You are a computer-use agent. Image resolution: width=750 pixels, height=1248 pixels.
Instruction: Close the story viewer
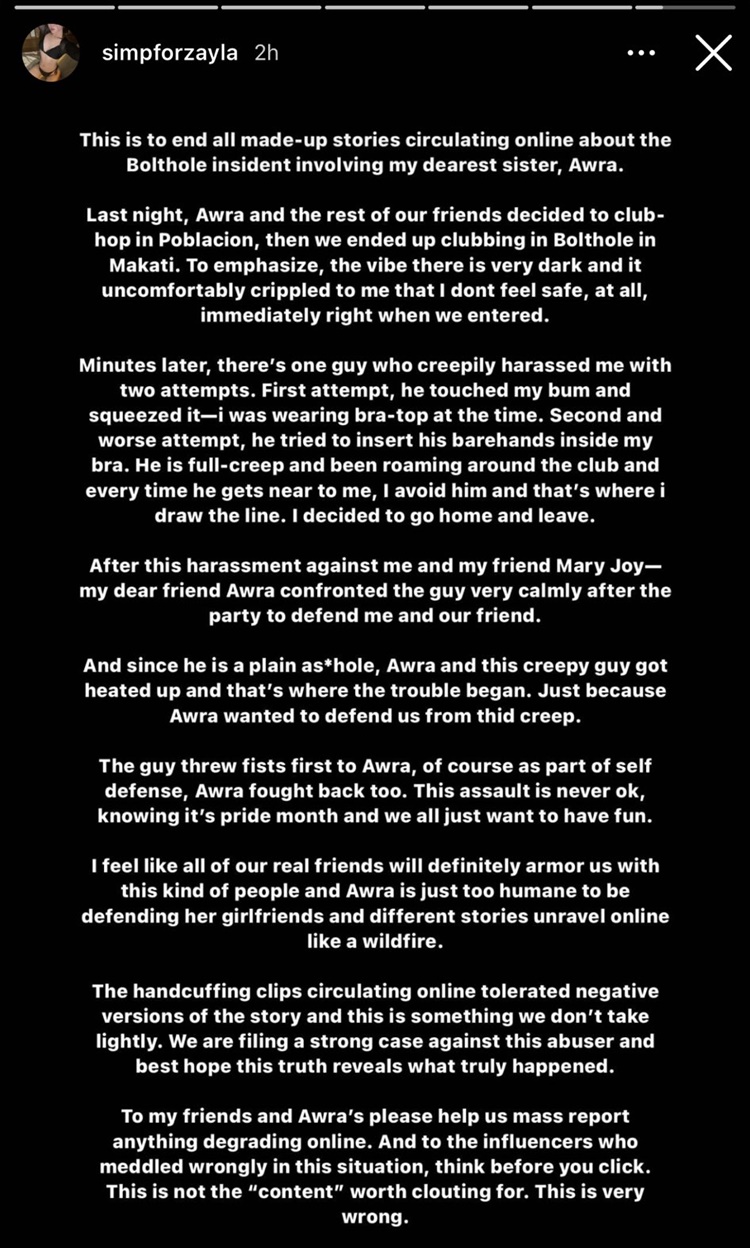(x=713, y=53)
